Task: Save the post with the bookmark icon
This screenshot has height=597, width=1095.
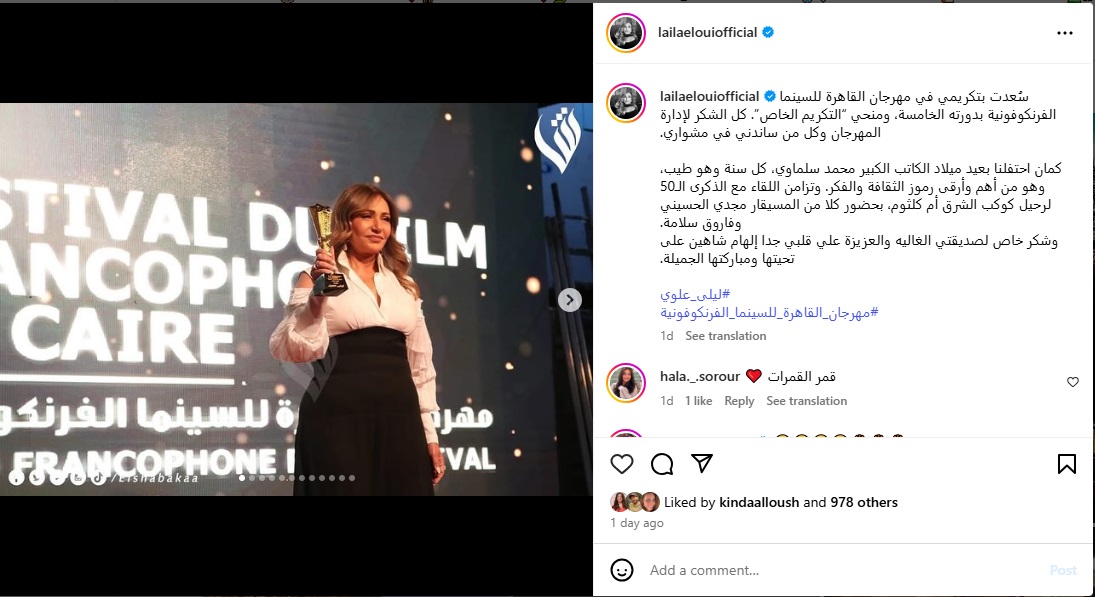Action: coord(1066,464)
